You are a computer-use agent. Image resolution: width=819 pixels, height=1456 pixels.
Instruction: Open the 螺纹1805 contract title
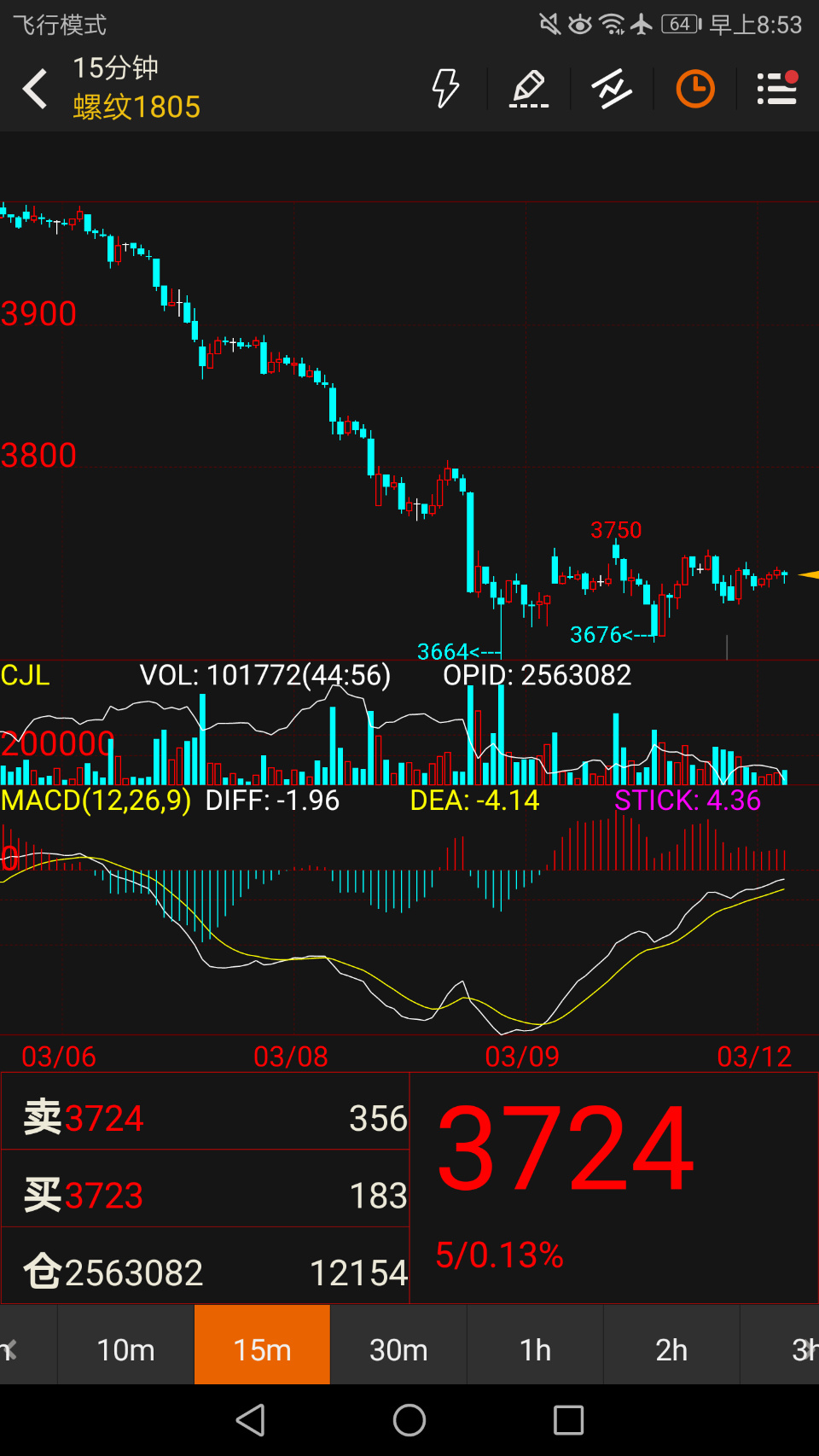click(136, 108)
